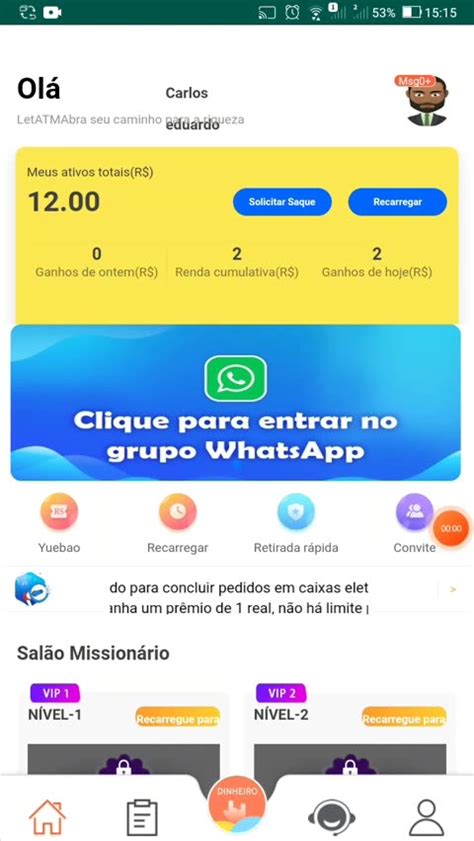
Task: Open Yuebao shortcut
Action: pyautogui.click(x=59, y=523)
